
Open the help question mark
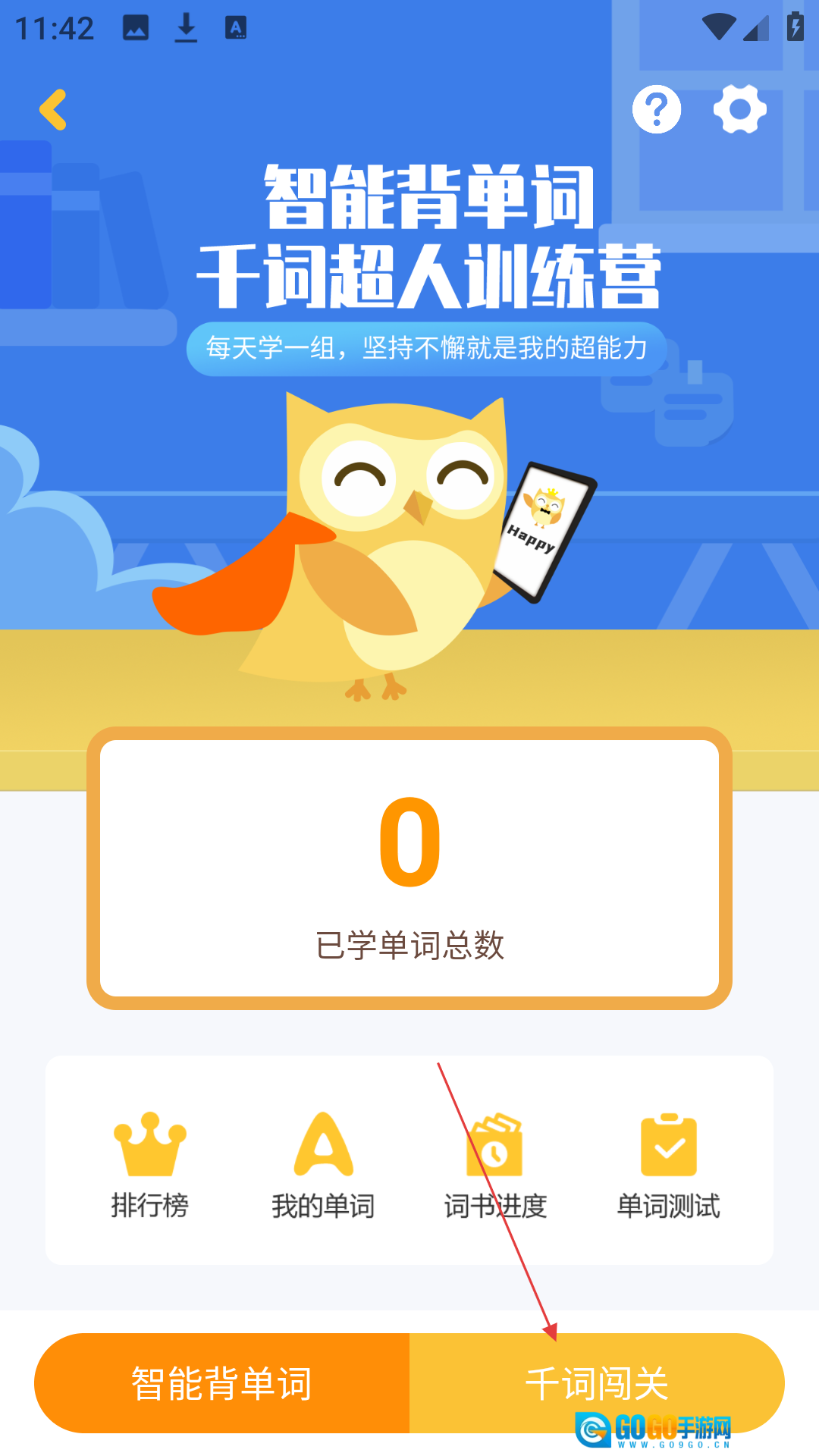point(657,110)
